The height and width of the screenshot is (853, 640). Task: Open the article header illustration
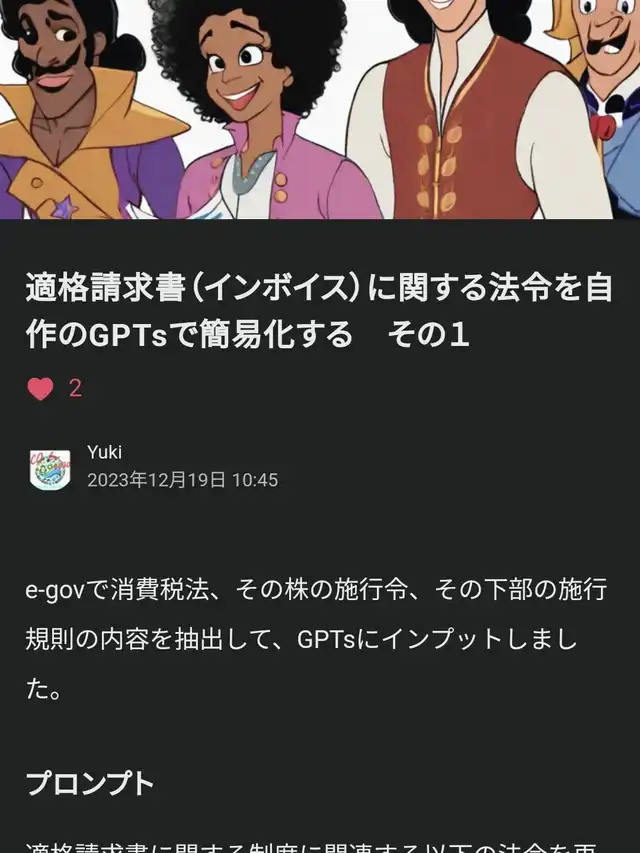click(x=320, y=109)
